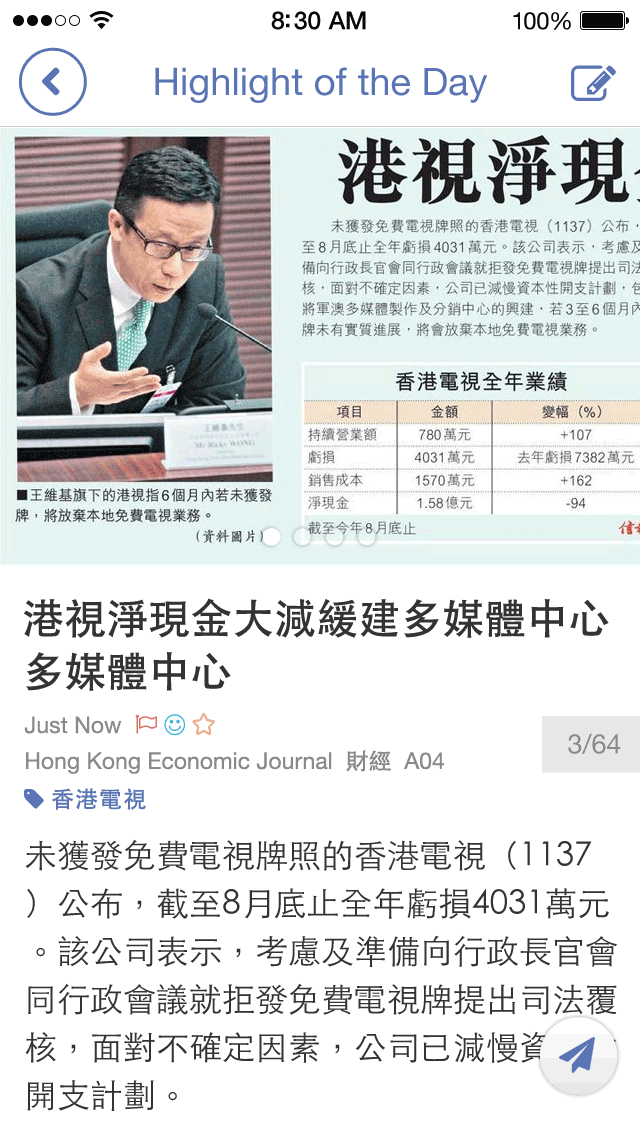Tap the smiley face icon
This screenshot has width=640, height=1136.
pyautogui.click(x=175, y=725)
